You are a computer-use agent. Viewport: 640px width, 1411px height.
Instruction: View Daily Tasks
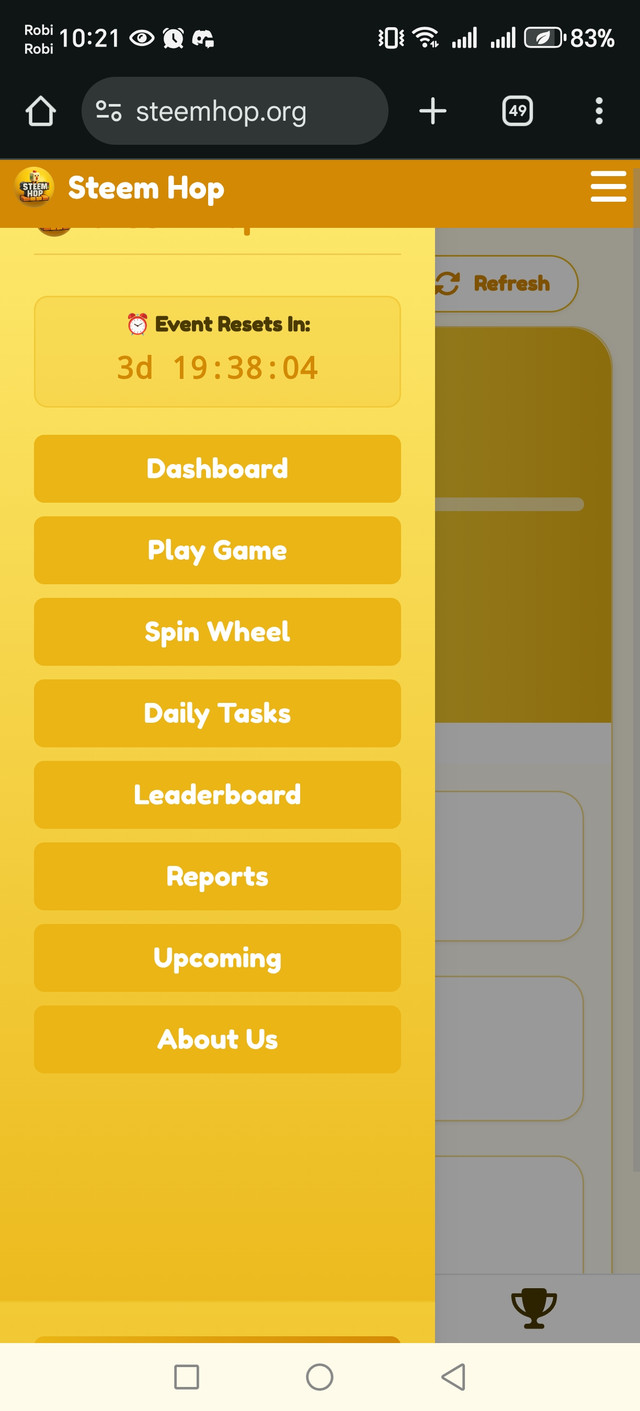(x=217, y=713)
